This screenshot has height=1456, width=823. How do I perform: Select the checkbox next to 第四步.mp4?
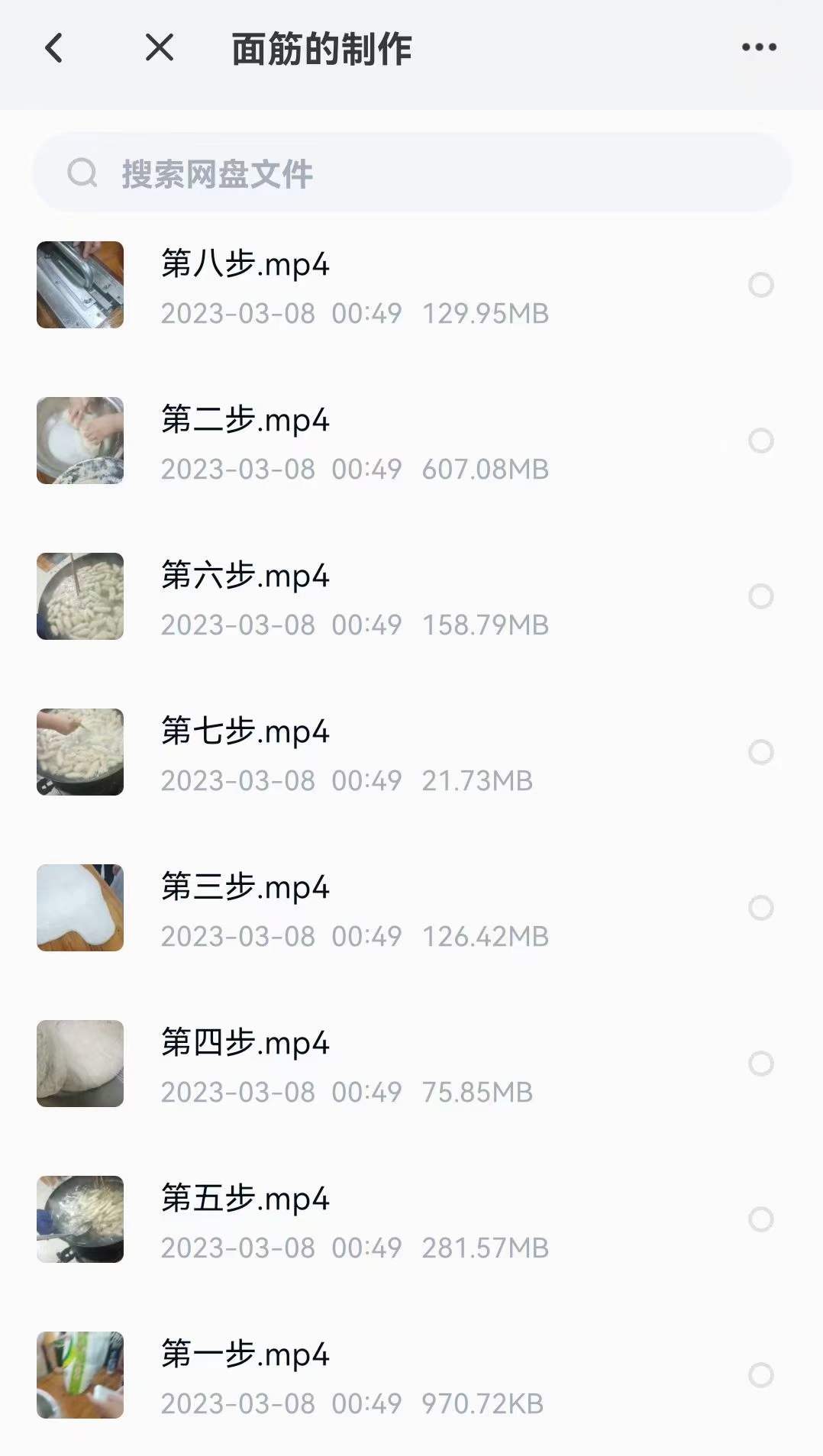tap(761, 1064)
